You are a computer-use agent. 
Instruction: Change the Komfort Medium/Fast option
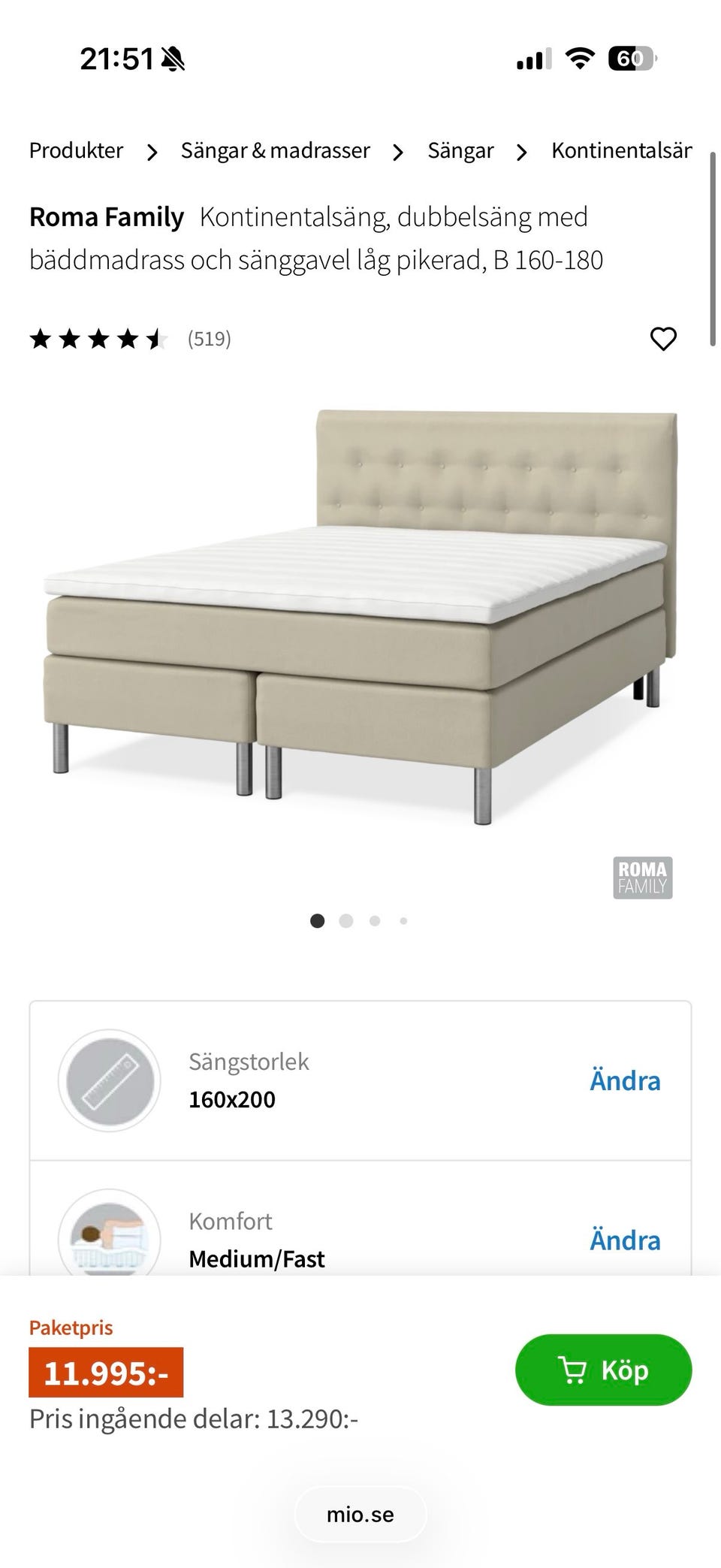[x=625, y=1240]
